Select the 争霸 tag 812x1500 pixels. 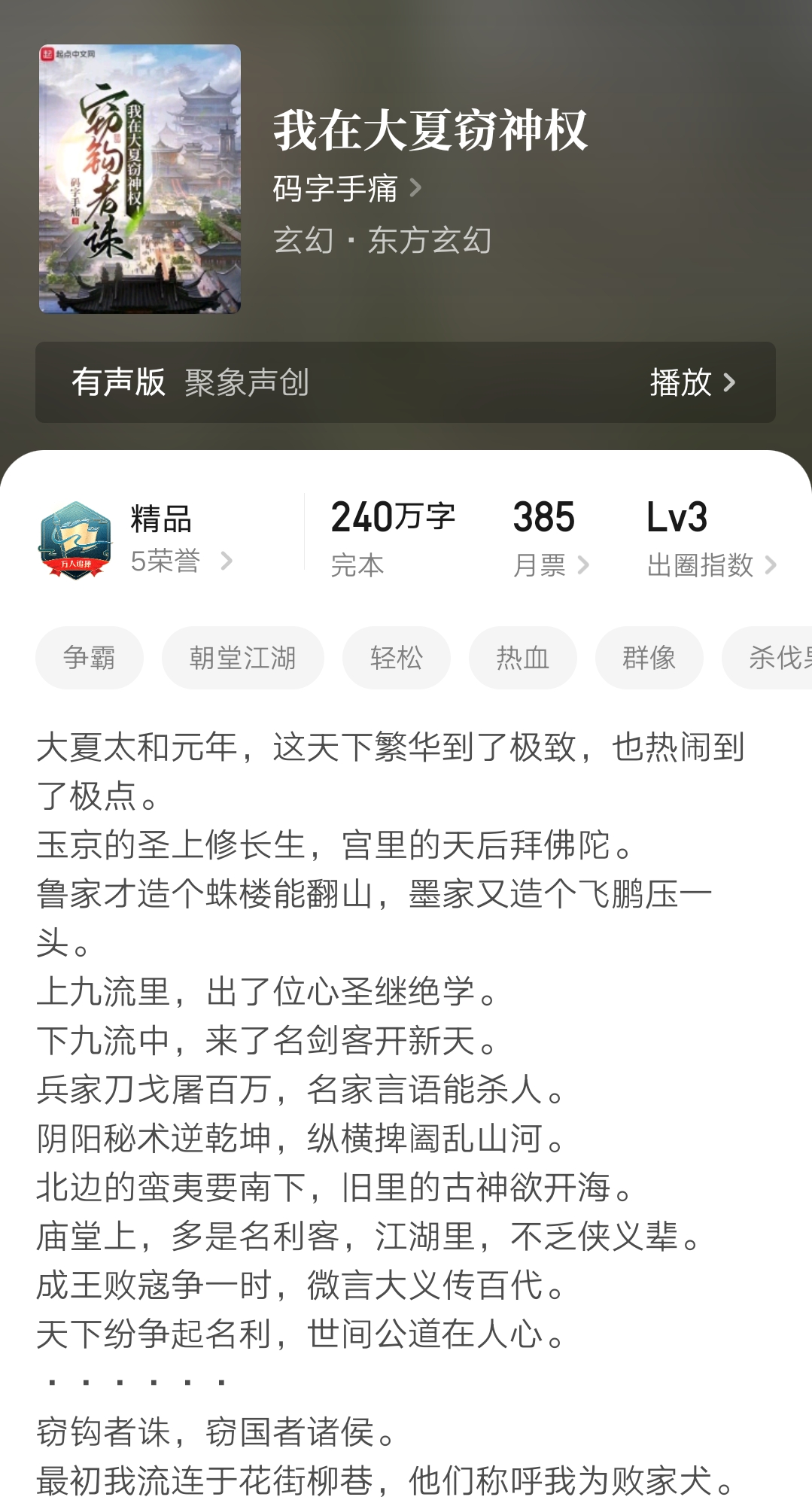click(89, 657)
